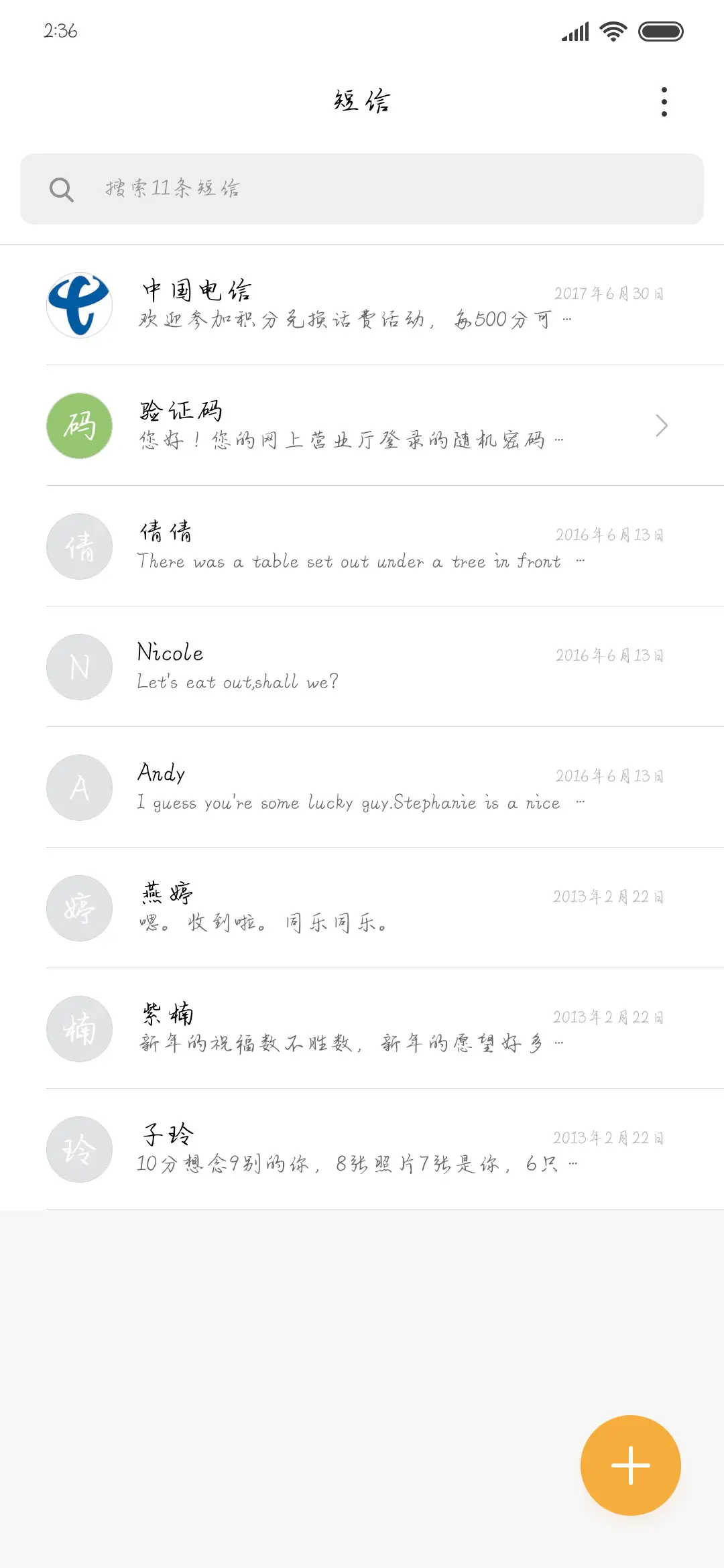Open the 燕婷 chat row
Image resolution: width=724 pixels, height=1568 pixels.
(362, 908)
